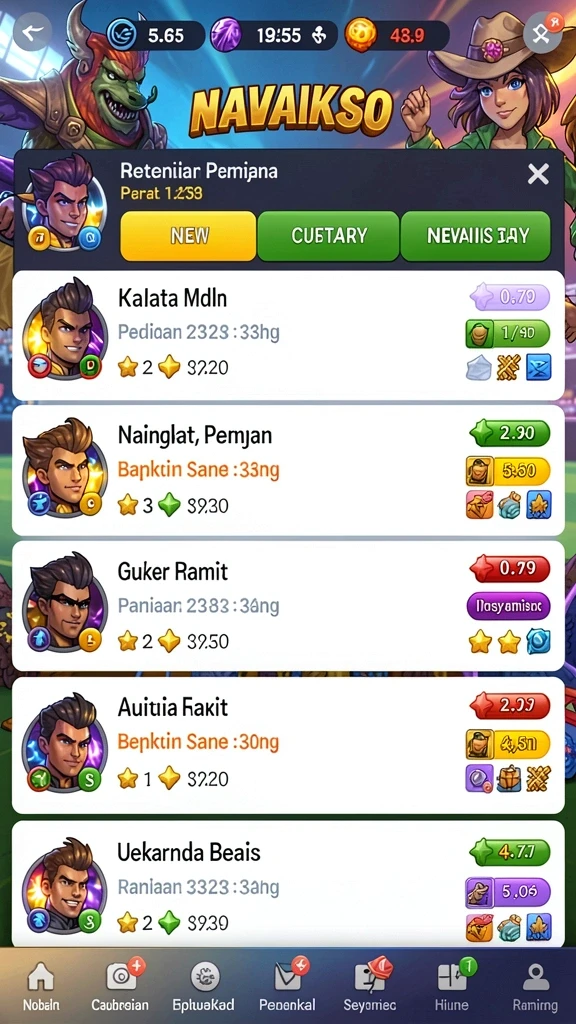
Task: Open the Caubreian tab
Action: (120, 986)
